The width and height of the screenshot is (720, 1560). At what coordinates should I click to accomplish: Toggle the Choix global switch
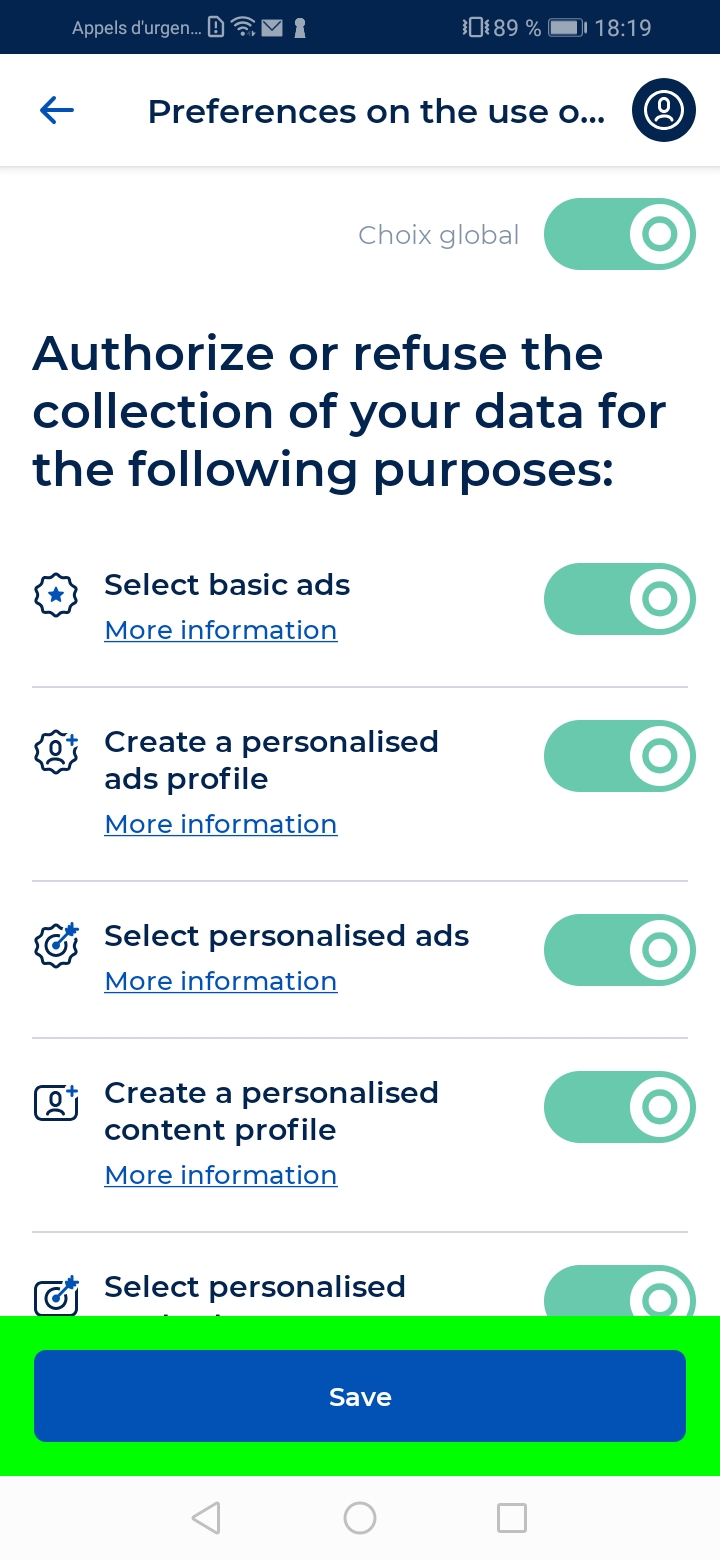click(619, 234)
